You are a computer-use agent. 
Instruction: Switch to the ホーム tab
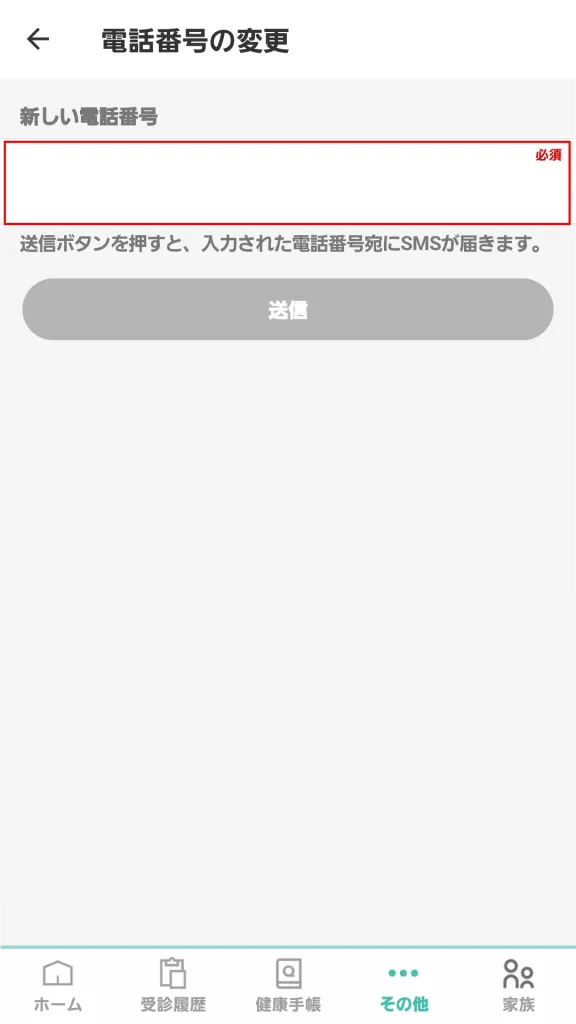(57, 985)
